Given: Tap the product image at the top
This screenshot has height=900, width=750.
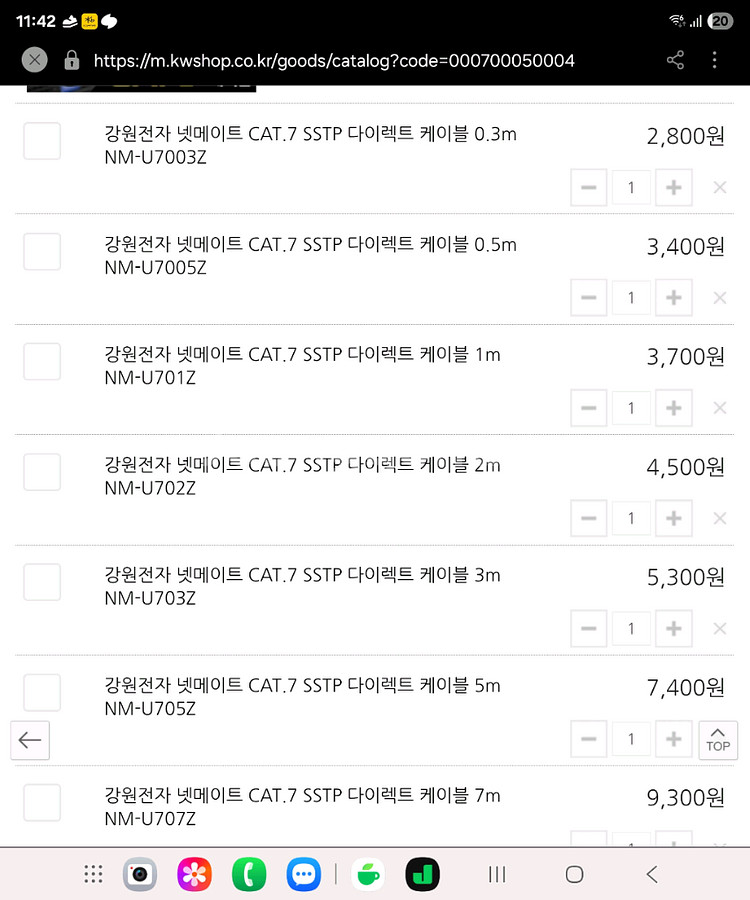Looking at the screenshot, I should tap(140, 89).
